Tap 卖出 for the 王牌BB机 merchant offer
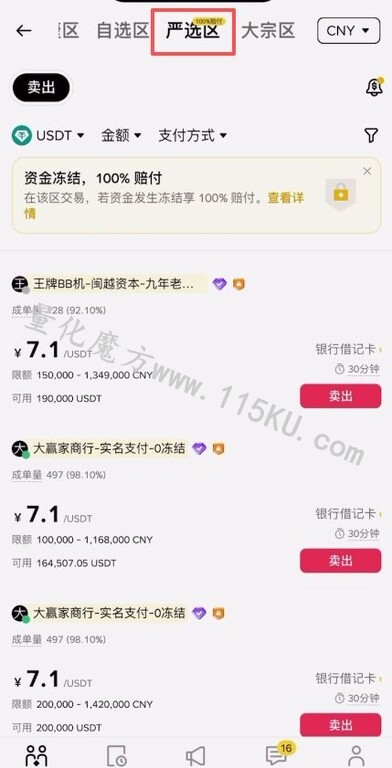The width and height of the screenshot is (392, 768). [341, 396]
